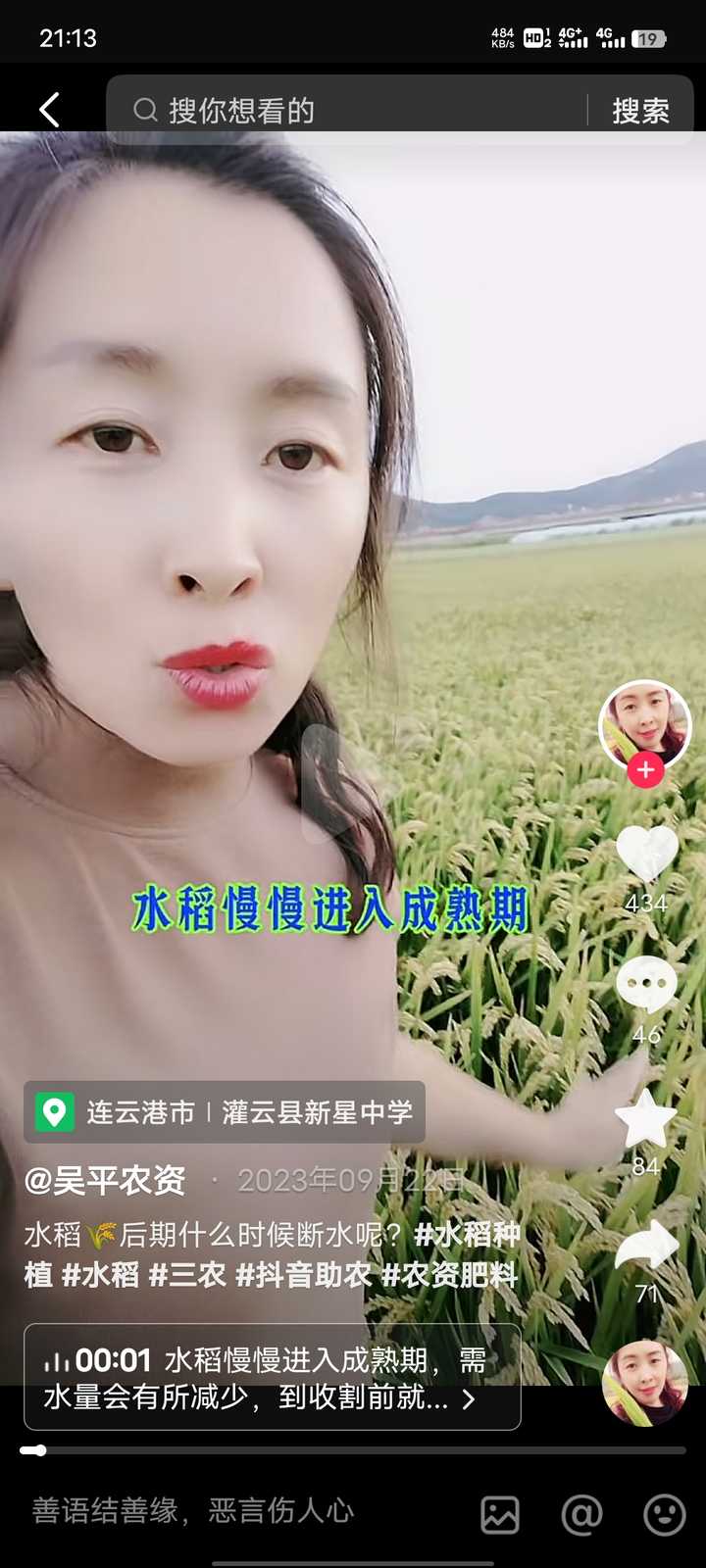Share the video with the arrow icon

point(646,1247)
